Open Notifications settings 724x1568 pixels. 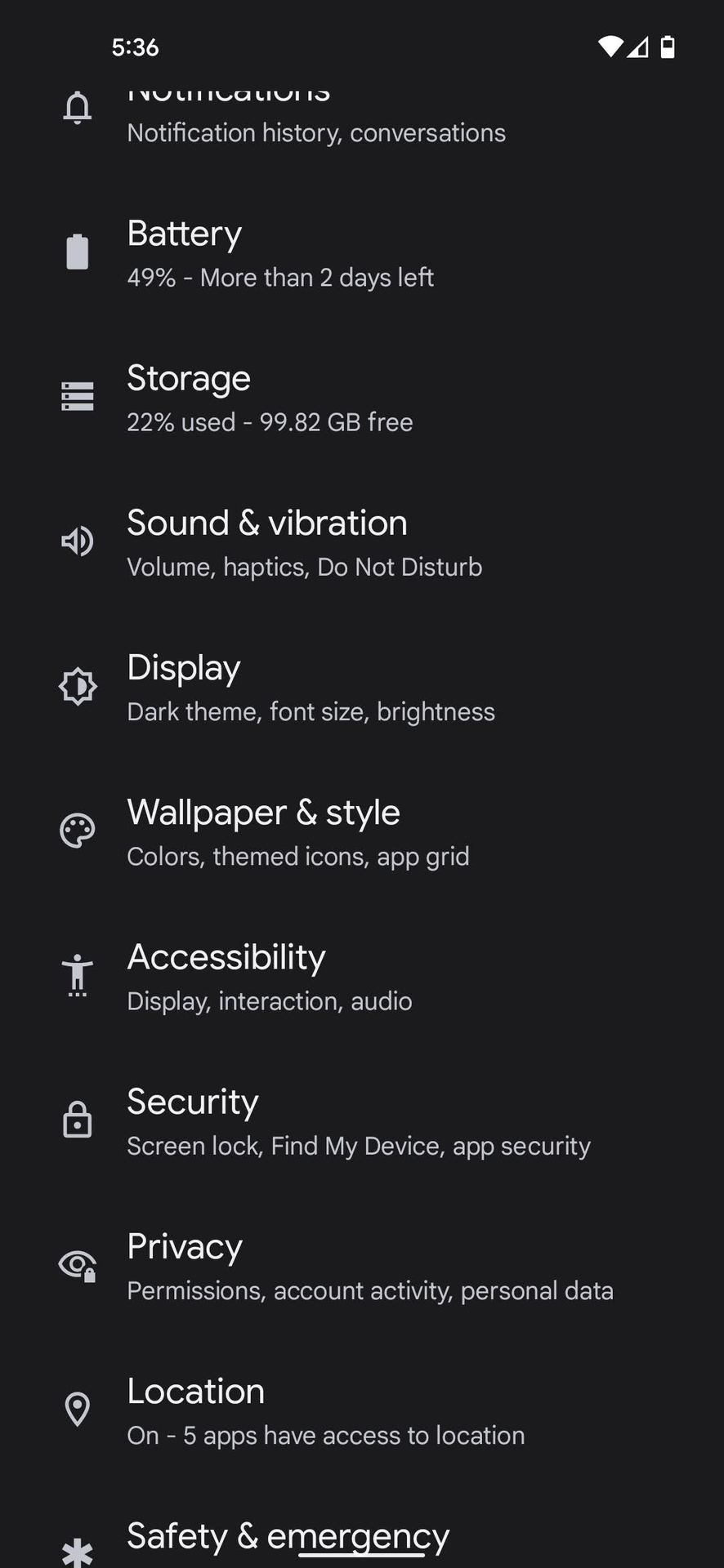(x=316, y=118)
